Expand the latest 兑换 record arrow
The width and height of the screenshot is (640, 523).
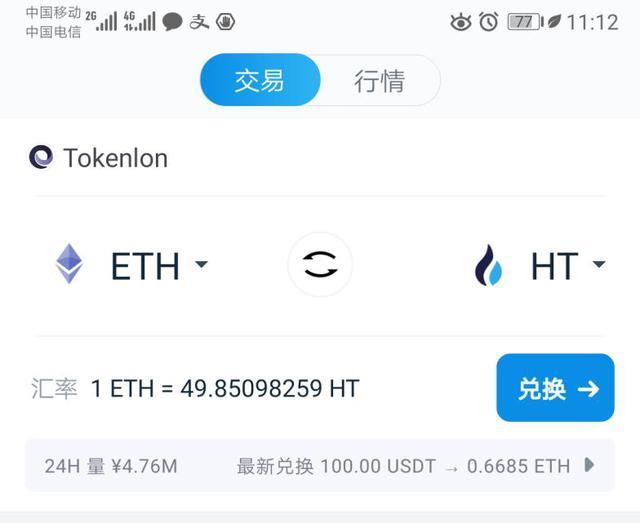click(x=589, y=465)
